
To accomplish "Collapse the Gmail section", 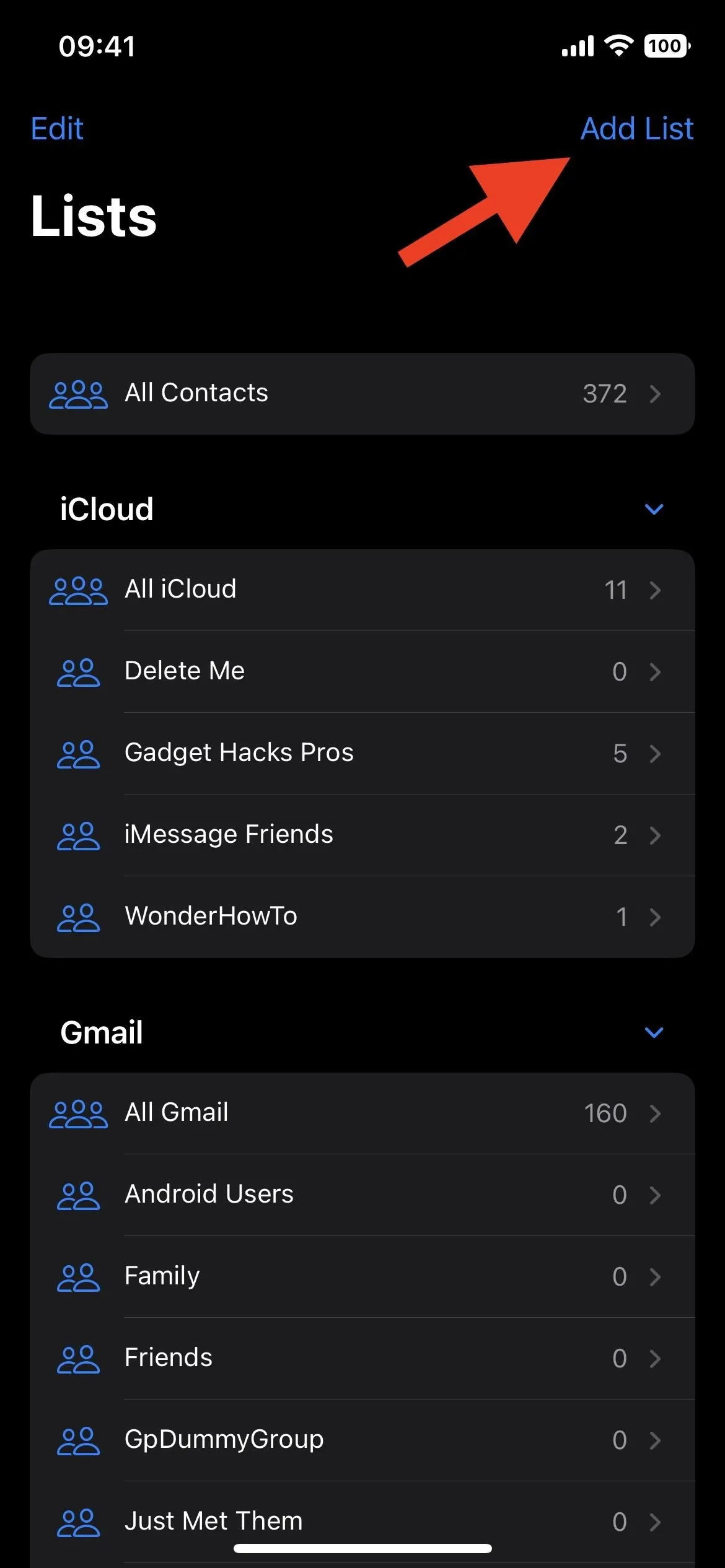I will tap(654, 1032).
